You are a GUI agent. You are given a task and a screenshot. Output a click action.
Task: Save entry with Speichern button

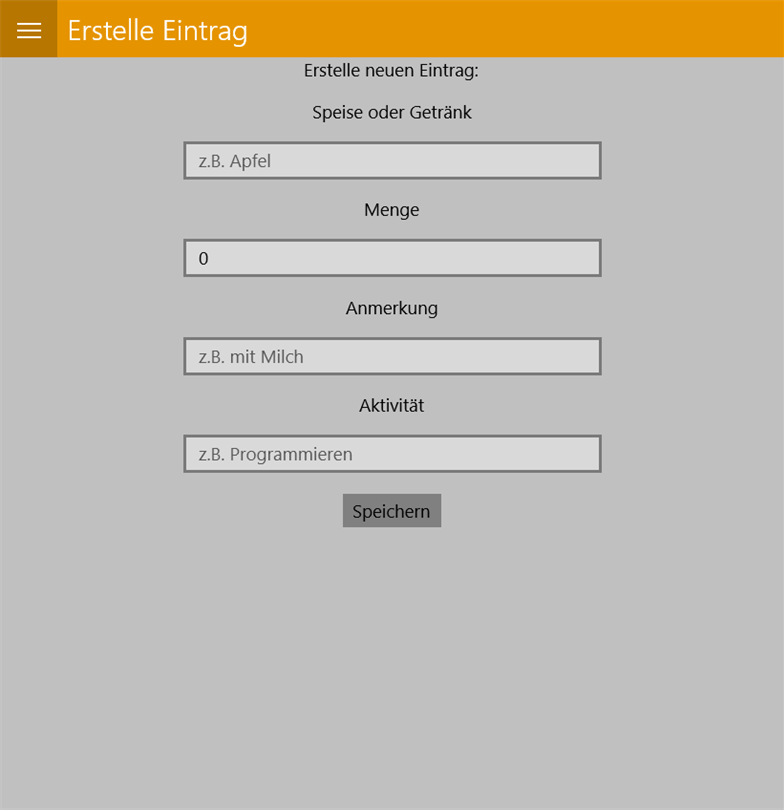click(392, 511)
